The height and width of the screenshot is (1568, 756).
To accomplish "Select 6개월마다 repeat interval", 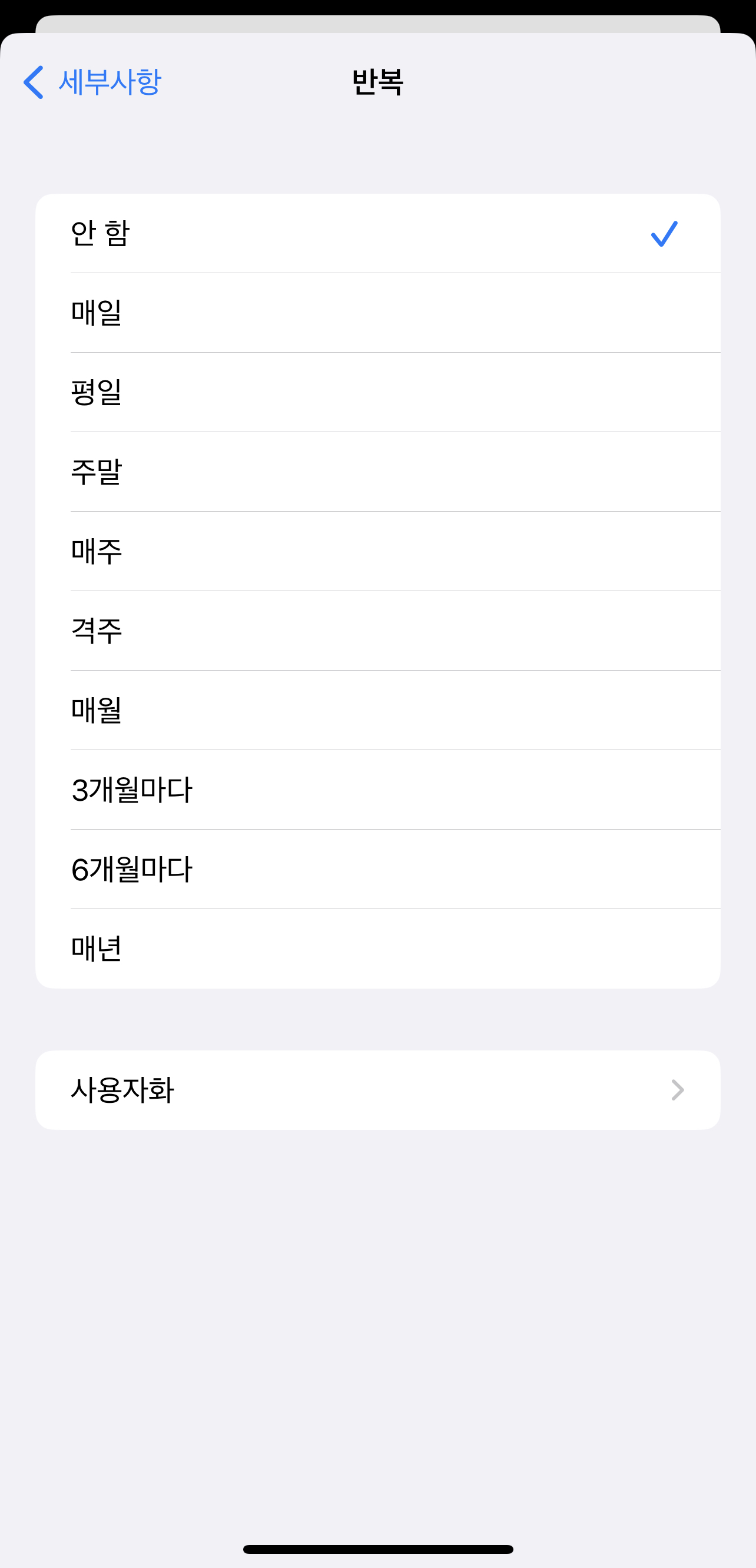I will click(378, 869).
